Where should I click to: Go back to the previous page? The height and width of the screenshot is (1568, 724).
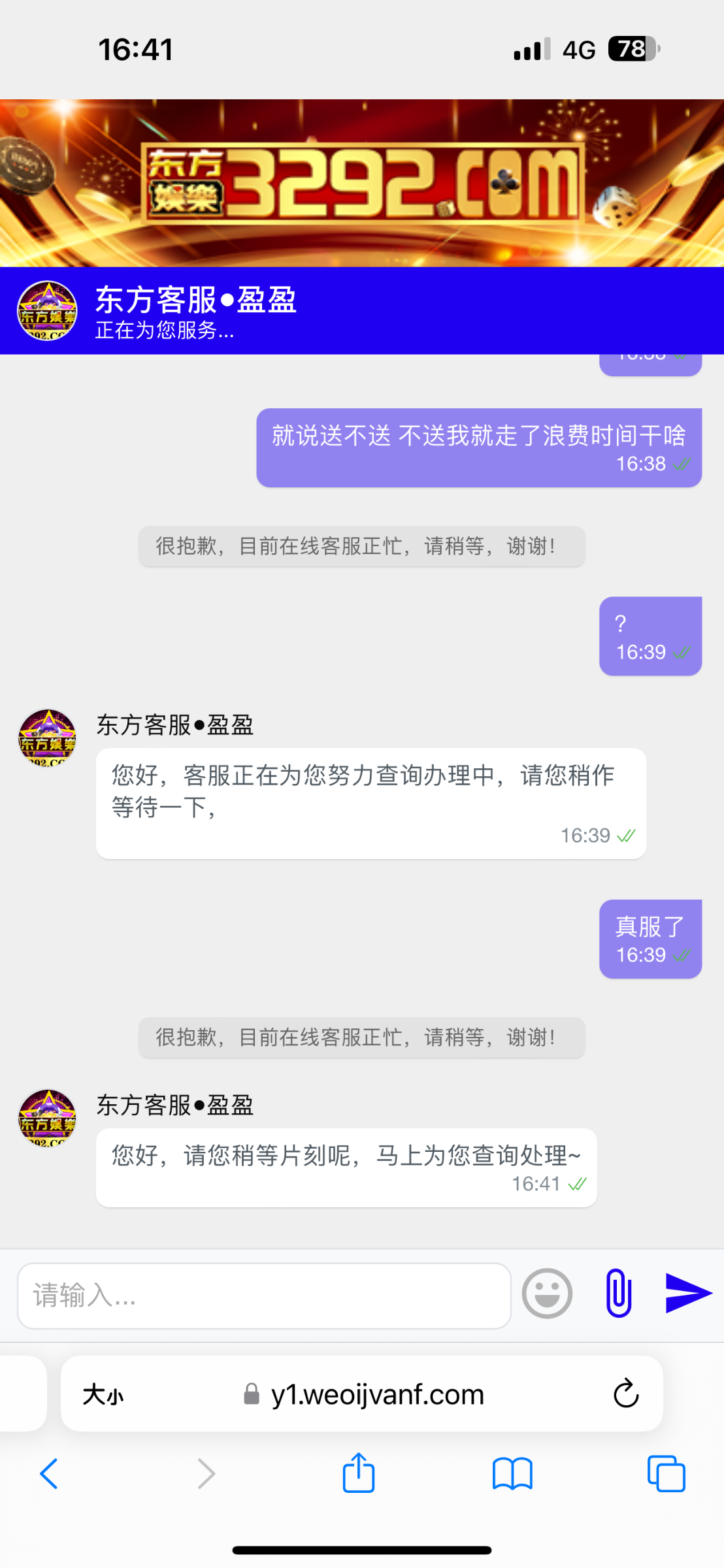[x=50, y=1474]
